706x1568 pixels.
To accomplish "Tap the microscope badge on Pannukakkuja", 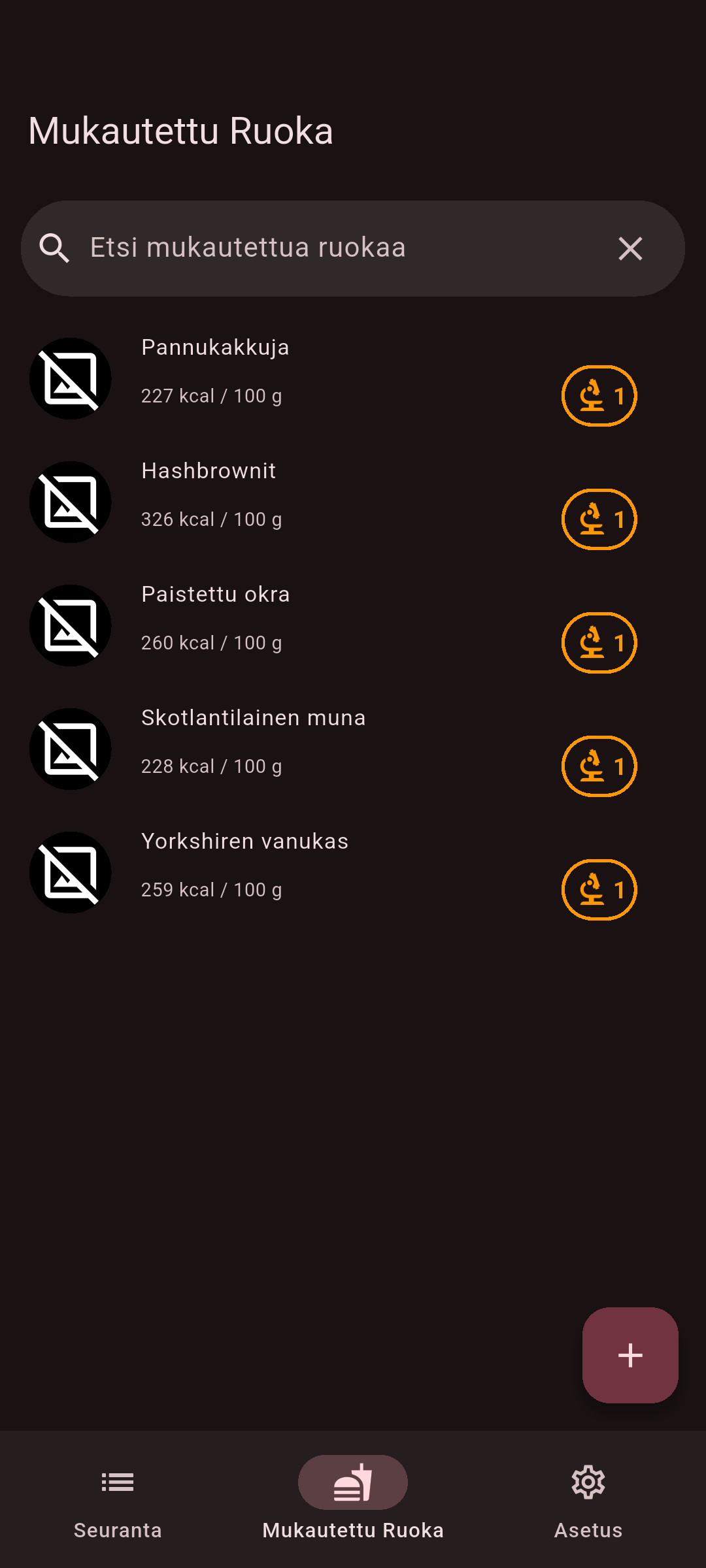I will [599, 396].
